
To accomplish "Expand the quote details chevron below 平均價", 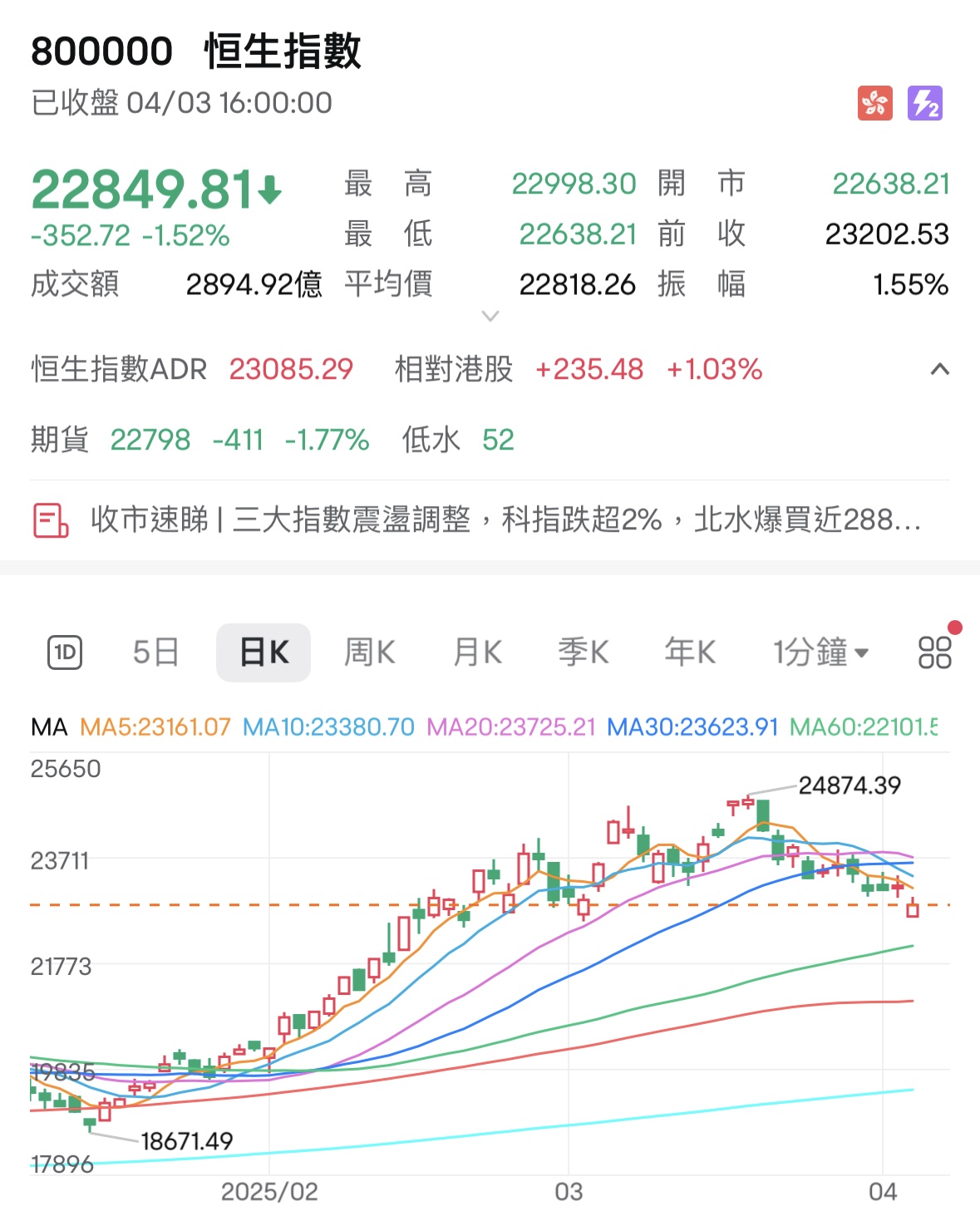I will (x=490, y=316).
